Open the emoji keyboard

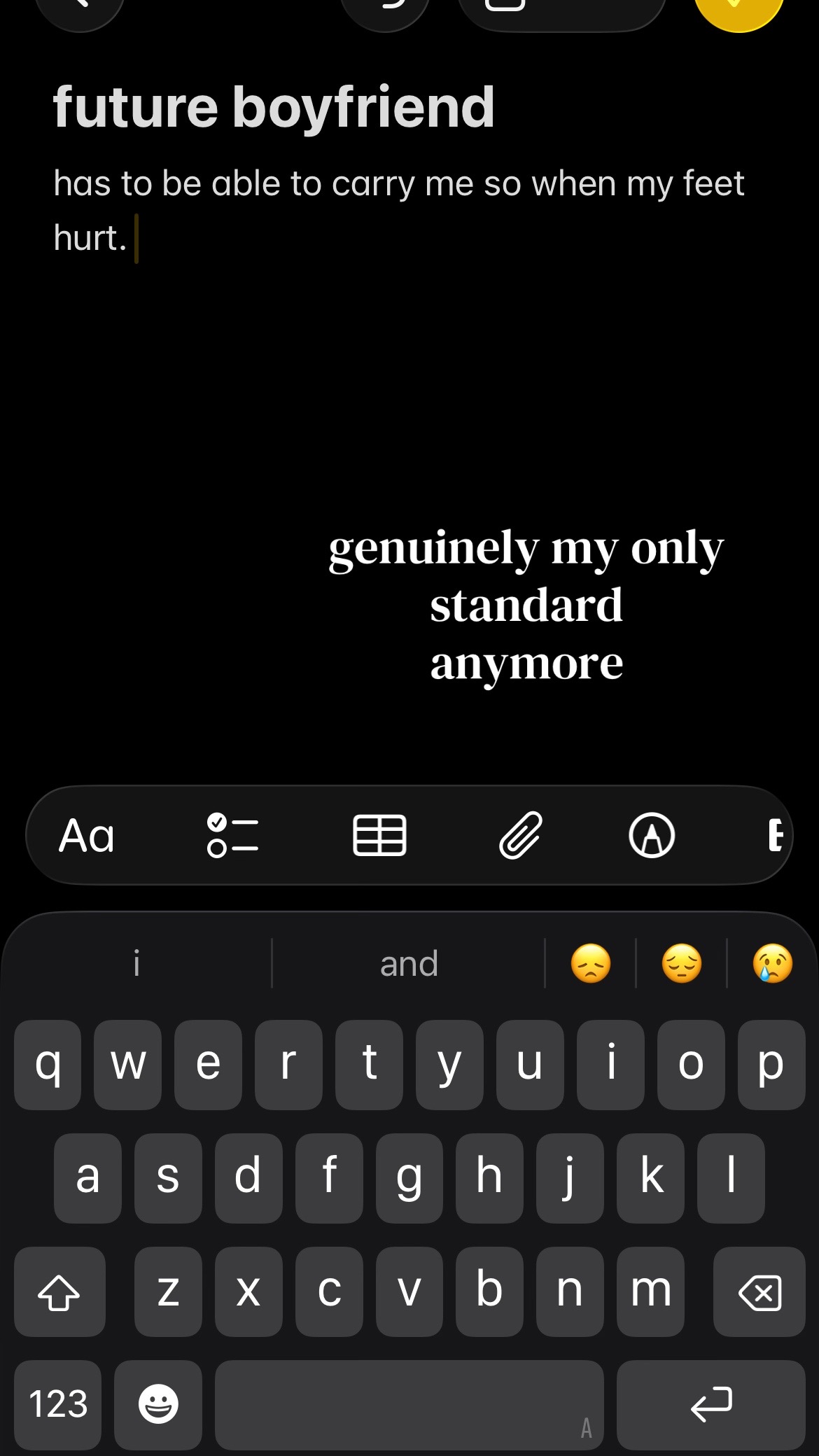158,1405
